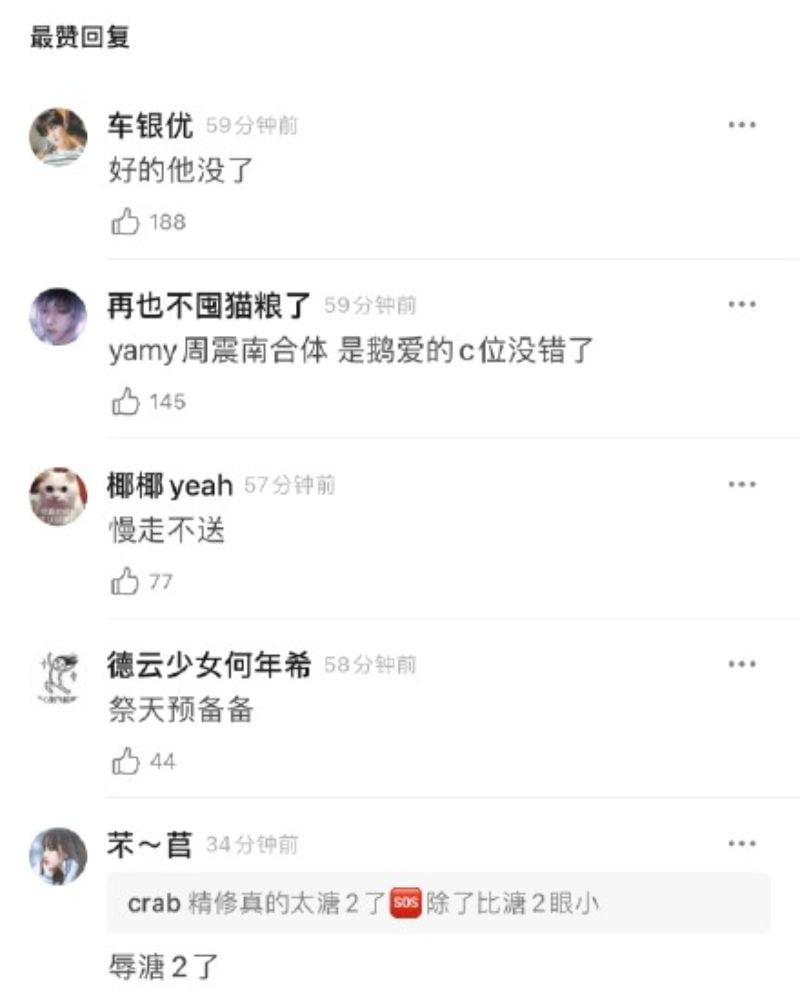Open more options on 车银优's comment
The height and width of the screenshot is (994, 800).
(741, 125)
